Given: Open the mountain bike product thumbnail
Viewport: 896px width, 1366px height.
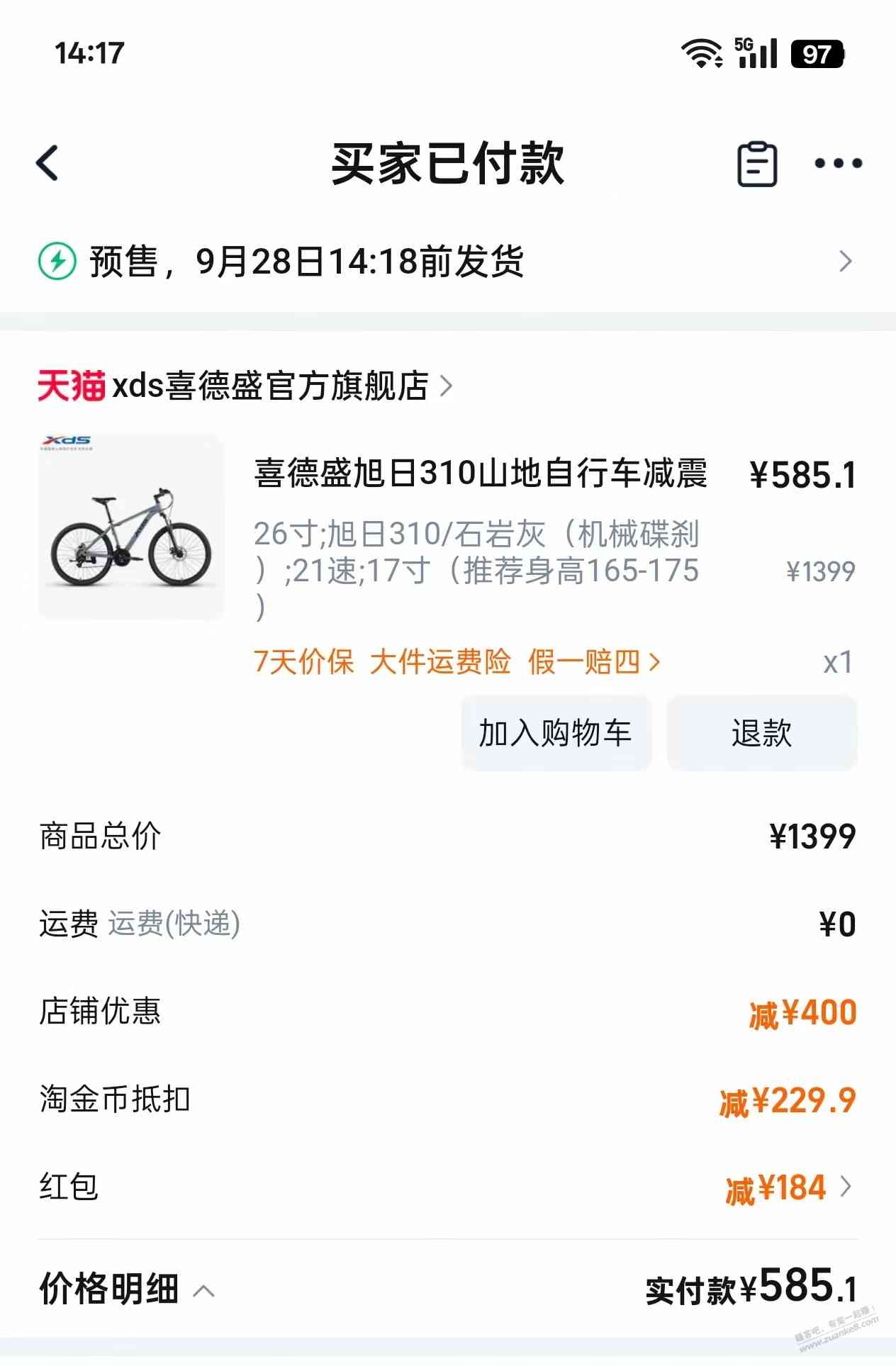Looking at the screenshot, I should pos(131,527).
